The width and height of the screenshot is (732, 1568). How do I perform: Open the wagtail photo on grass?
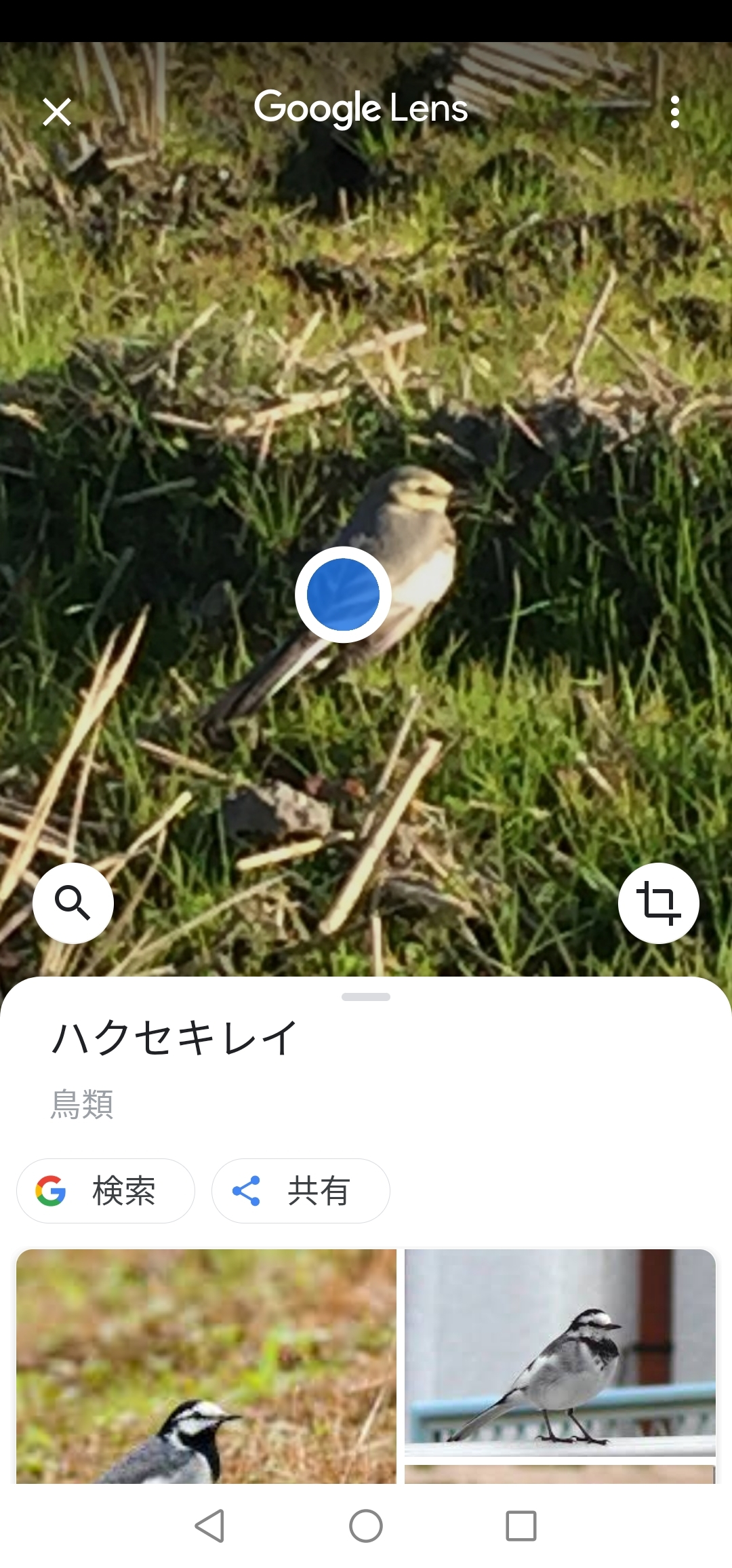click(x=206, y=1366)
